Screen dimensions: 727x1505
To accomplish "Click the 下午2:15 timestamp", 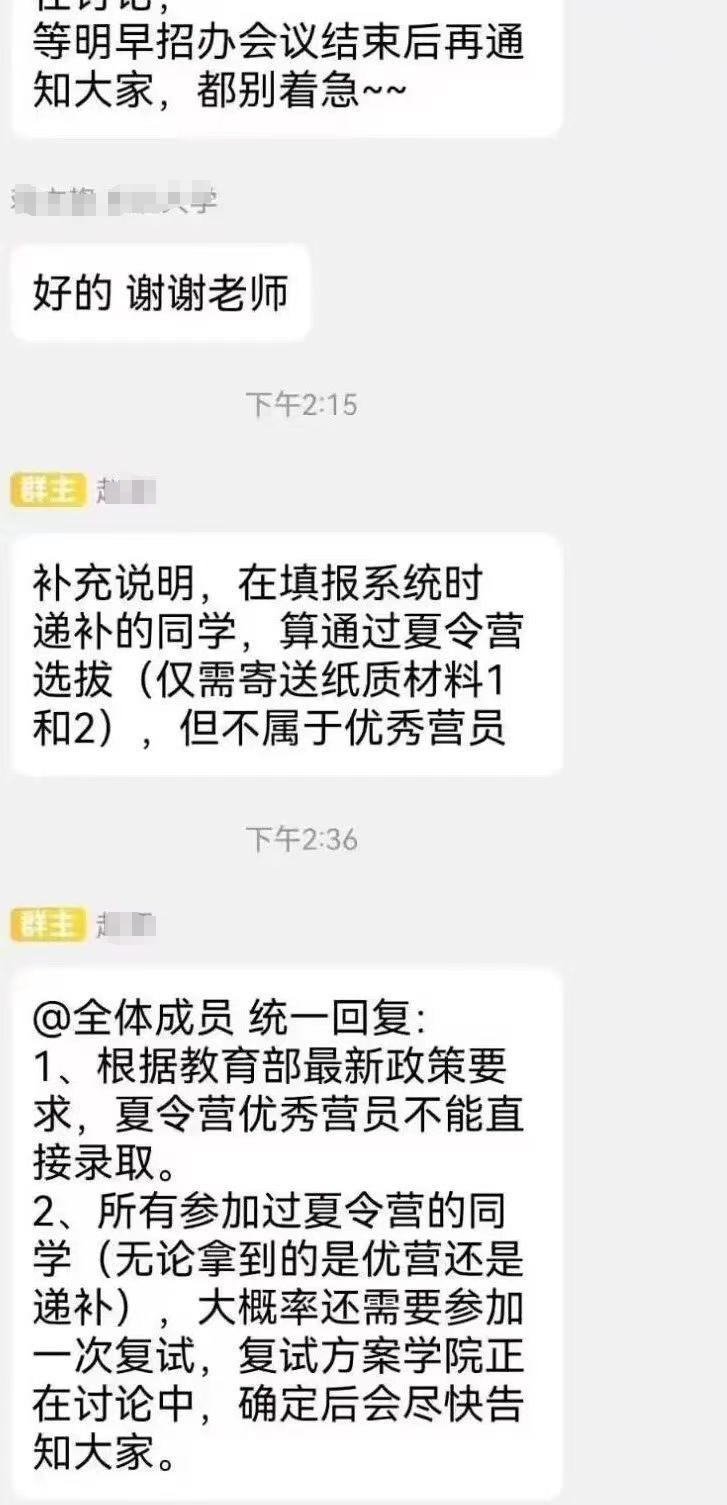I will pyautogui.click(x=302, y=404).
